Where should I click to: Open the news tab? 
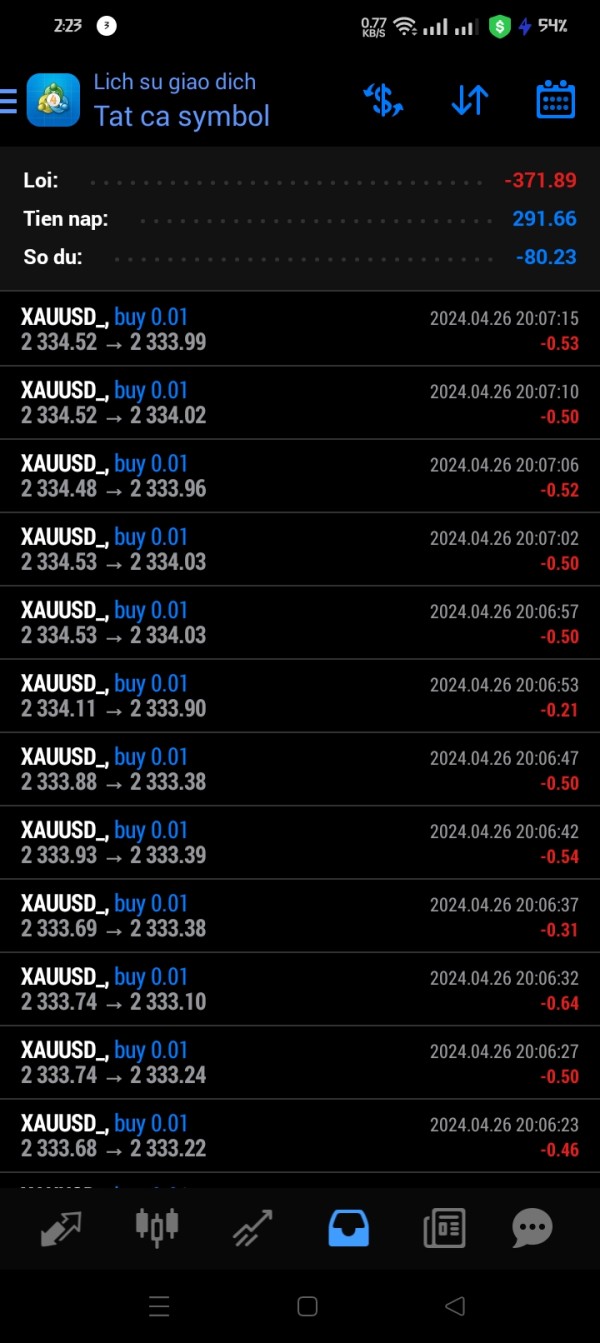click(444, 1228)
